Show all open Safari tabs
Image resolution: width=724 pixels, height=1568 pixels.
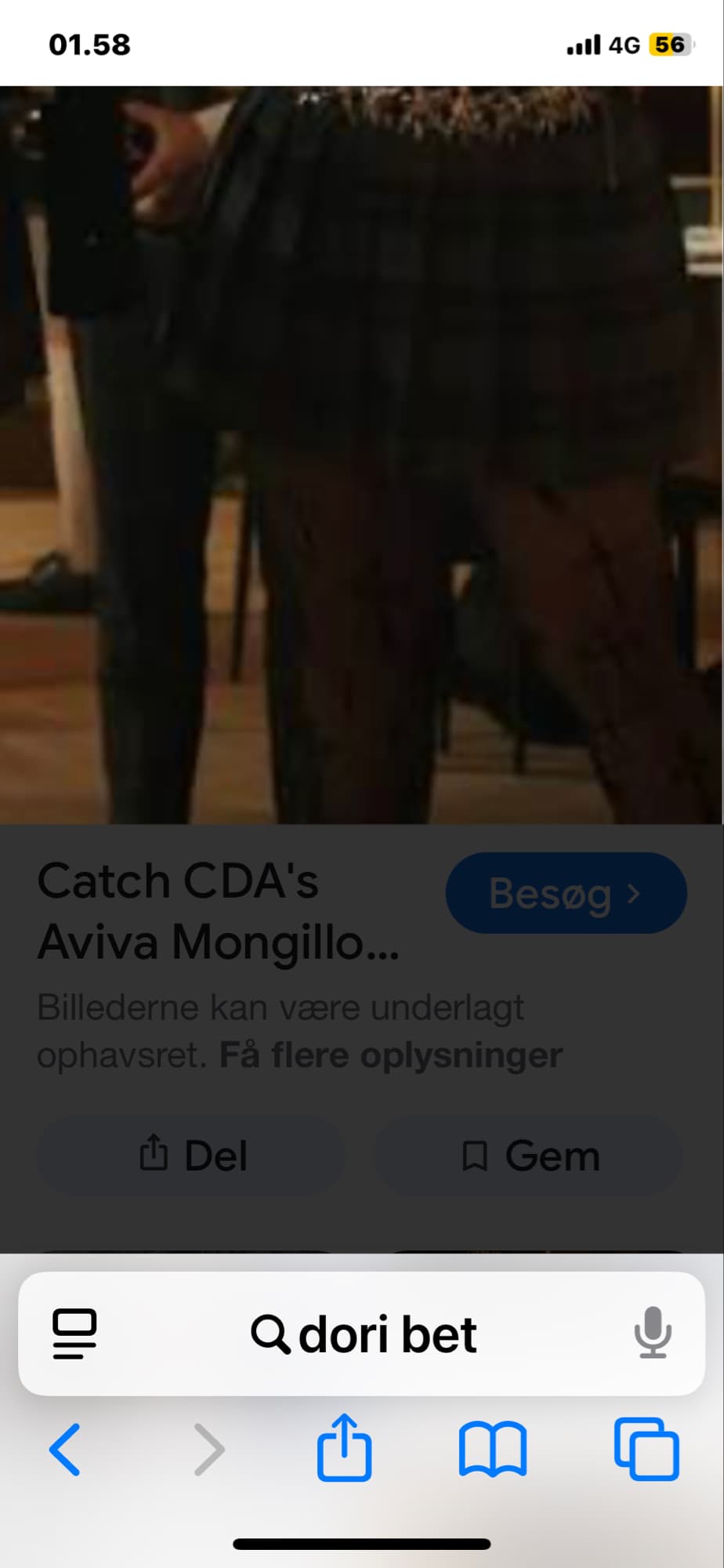coord(646,1450)
